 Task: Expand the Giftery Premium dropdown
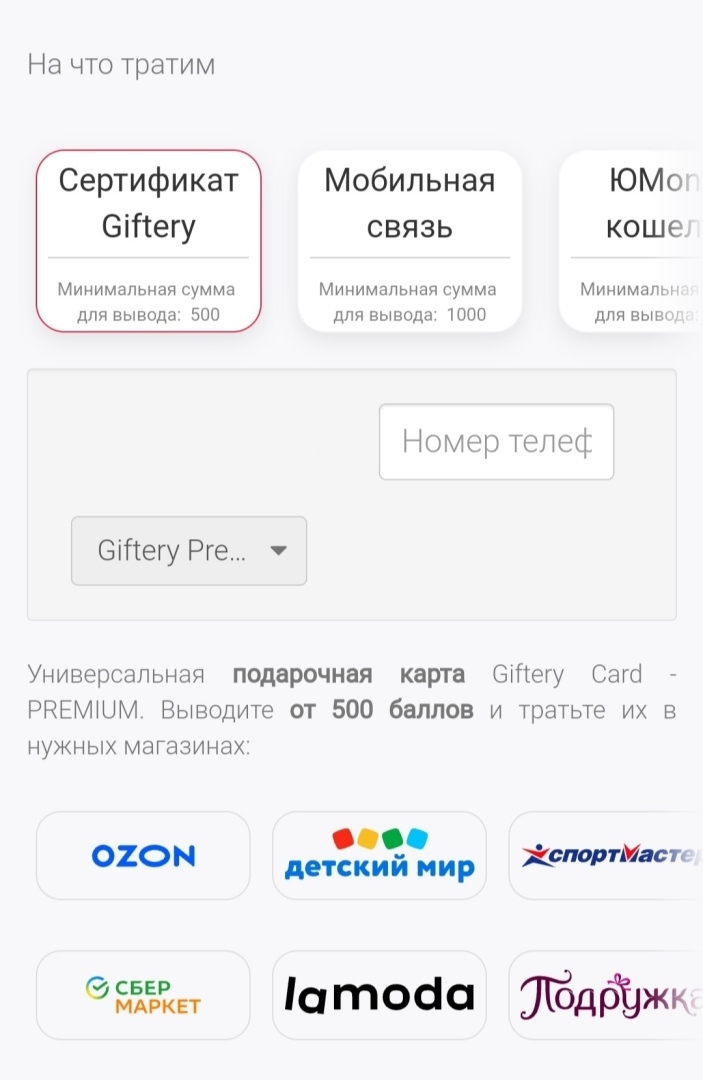(189, 551)
